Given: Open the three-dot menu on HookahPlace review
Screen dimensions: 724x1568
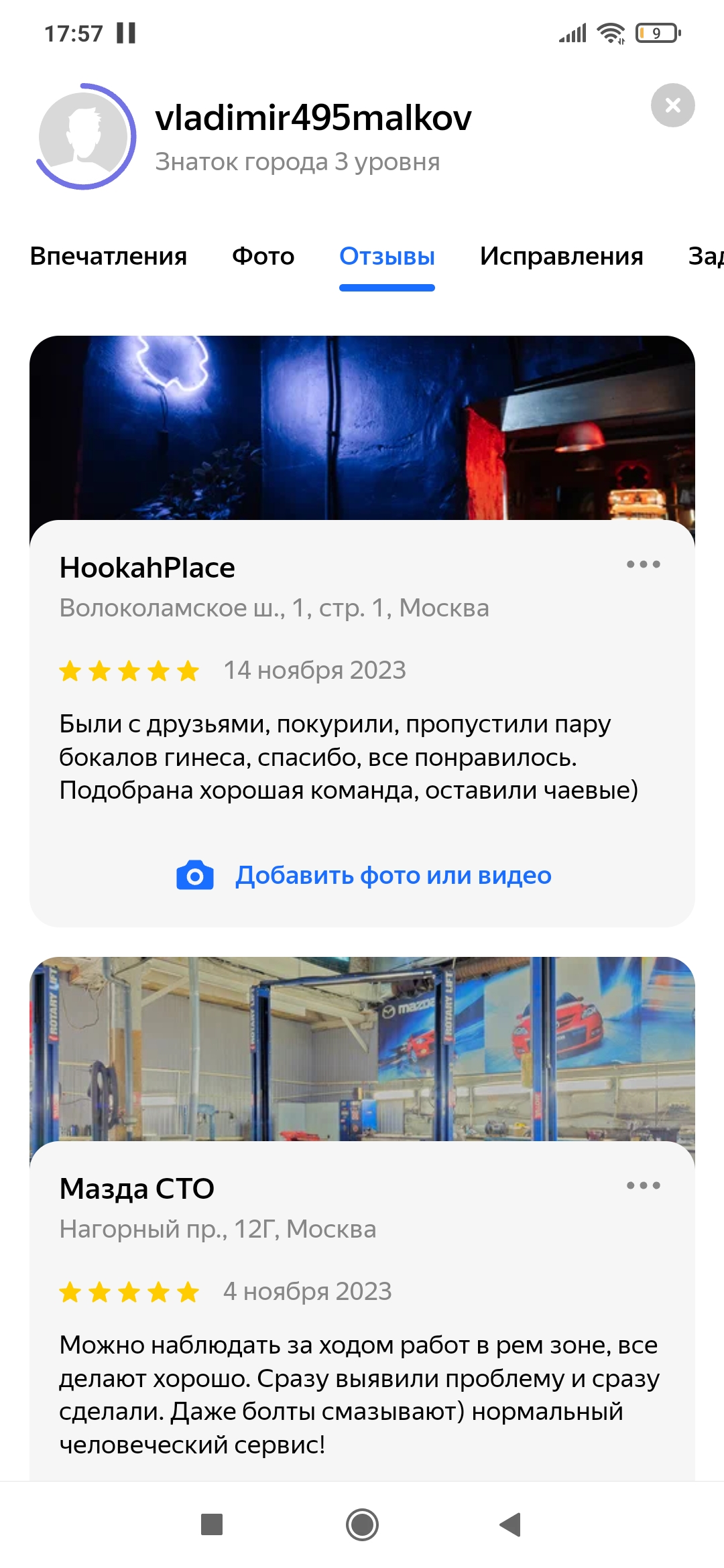Looking at the screenshot, I should point(643,564).
